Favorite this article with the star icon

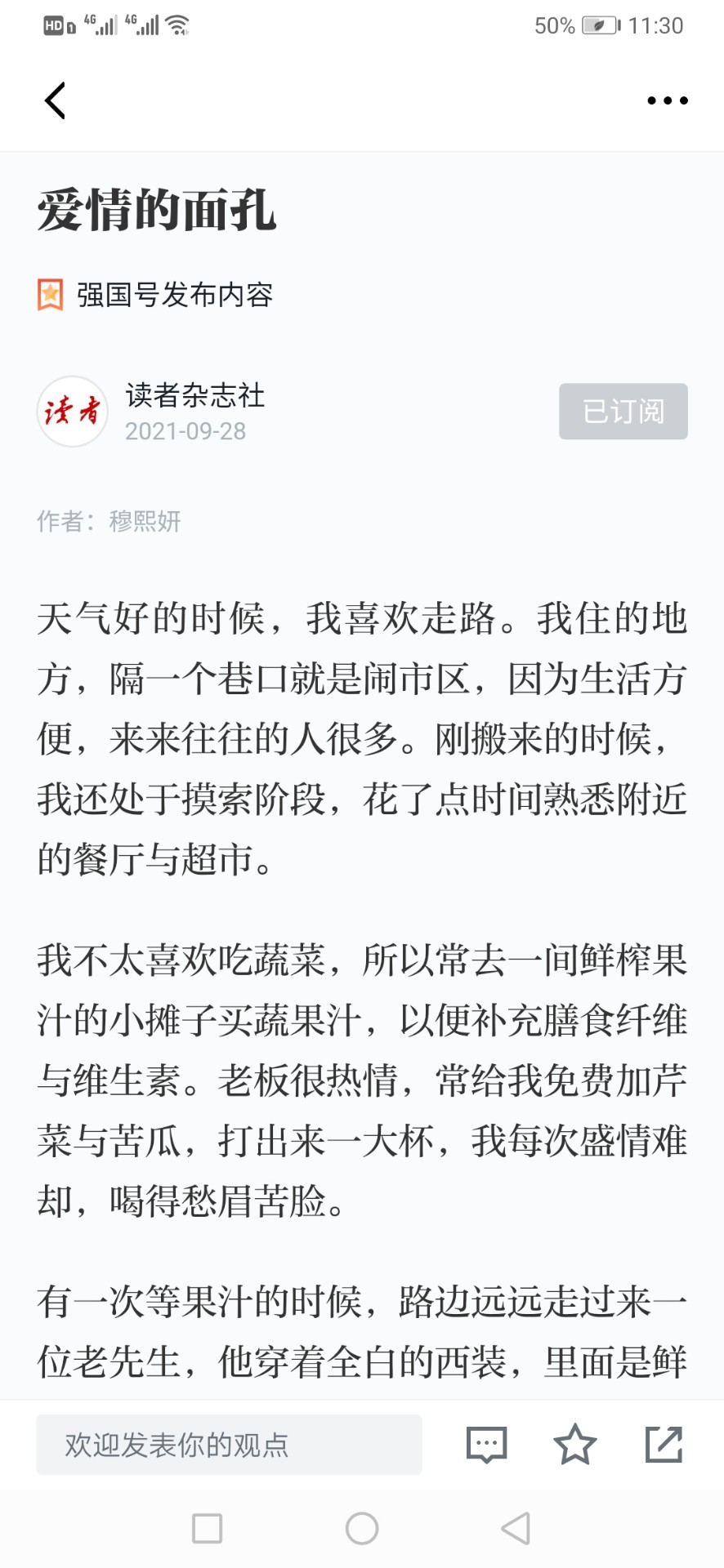coord(575,1444)
